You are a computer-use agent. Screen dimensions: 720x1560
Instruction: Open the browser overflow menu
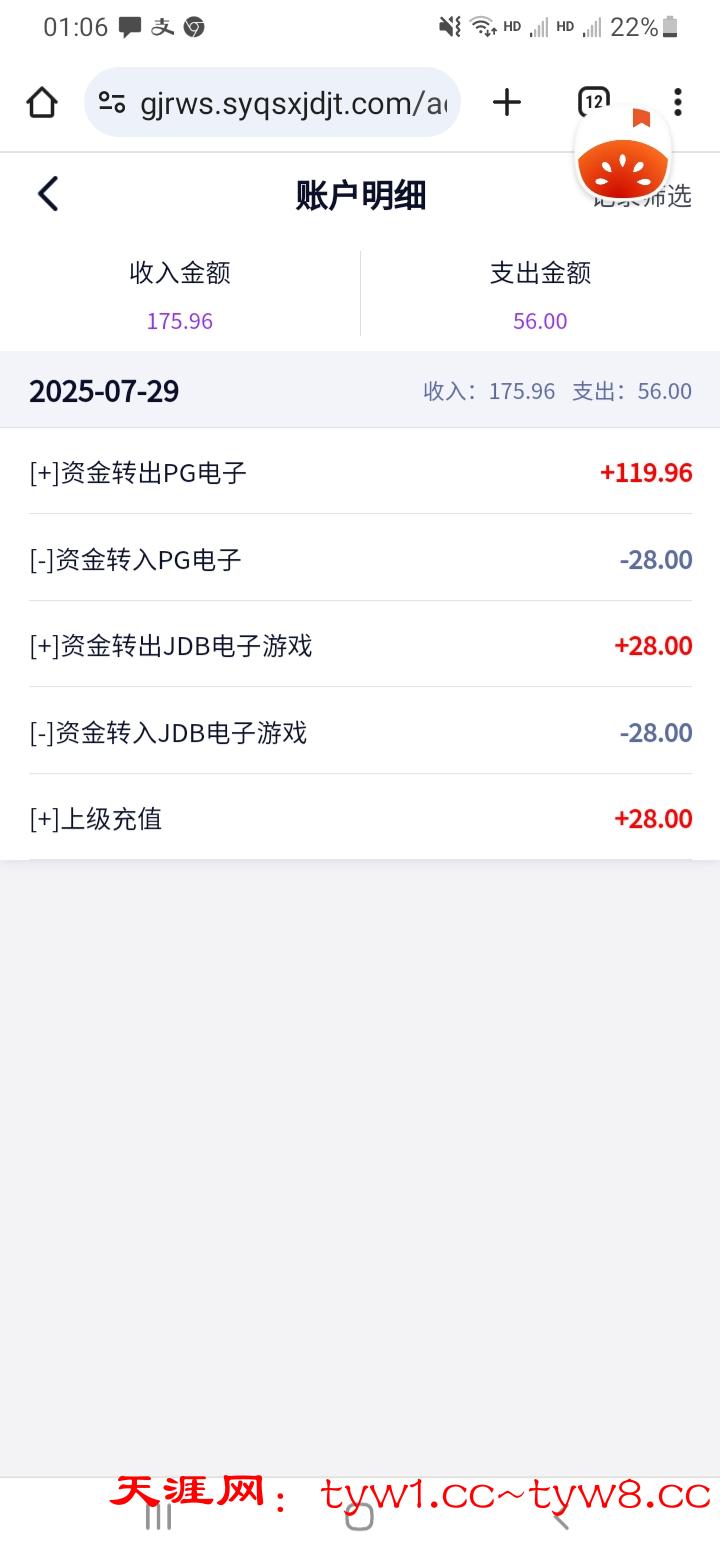tap(678, 102)
